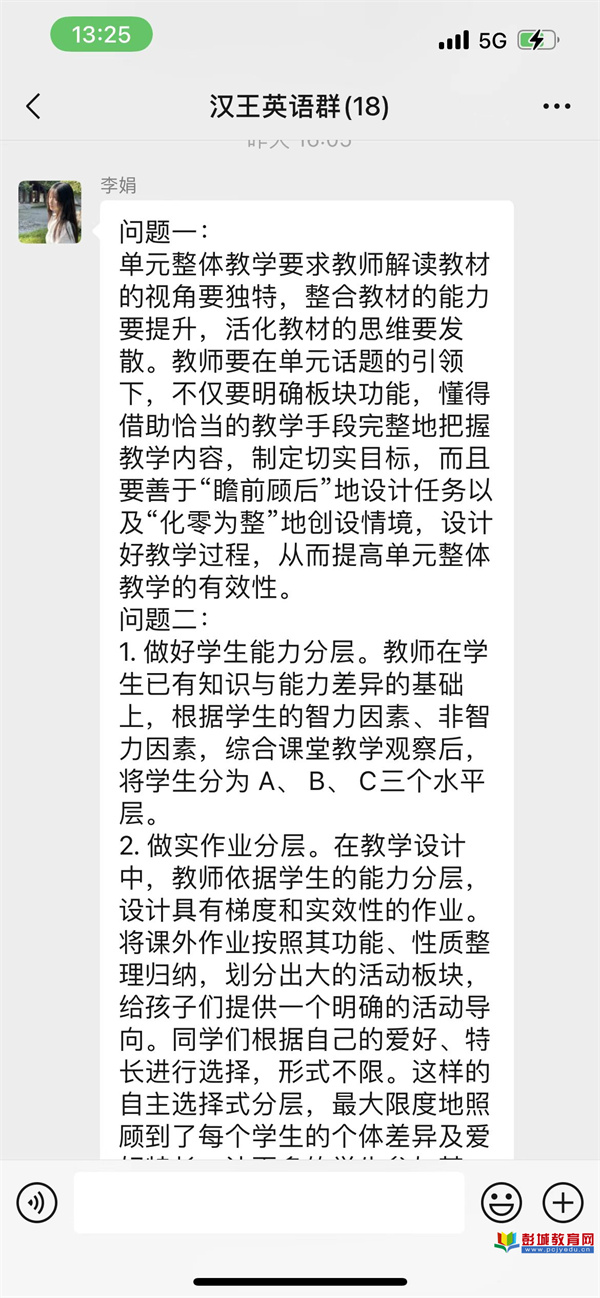This screenshot has width=600, height=1298.
Task: Open the emoji sticker panel
Action: (502, 1202)
